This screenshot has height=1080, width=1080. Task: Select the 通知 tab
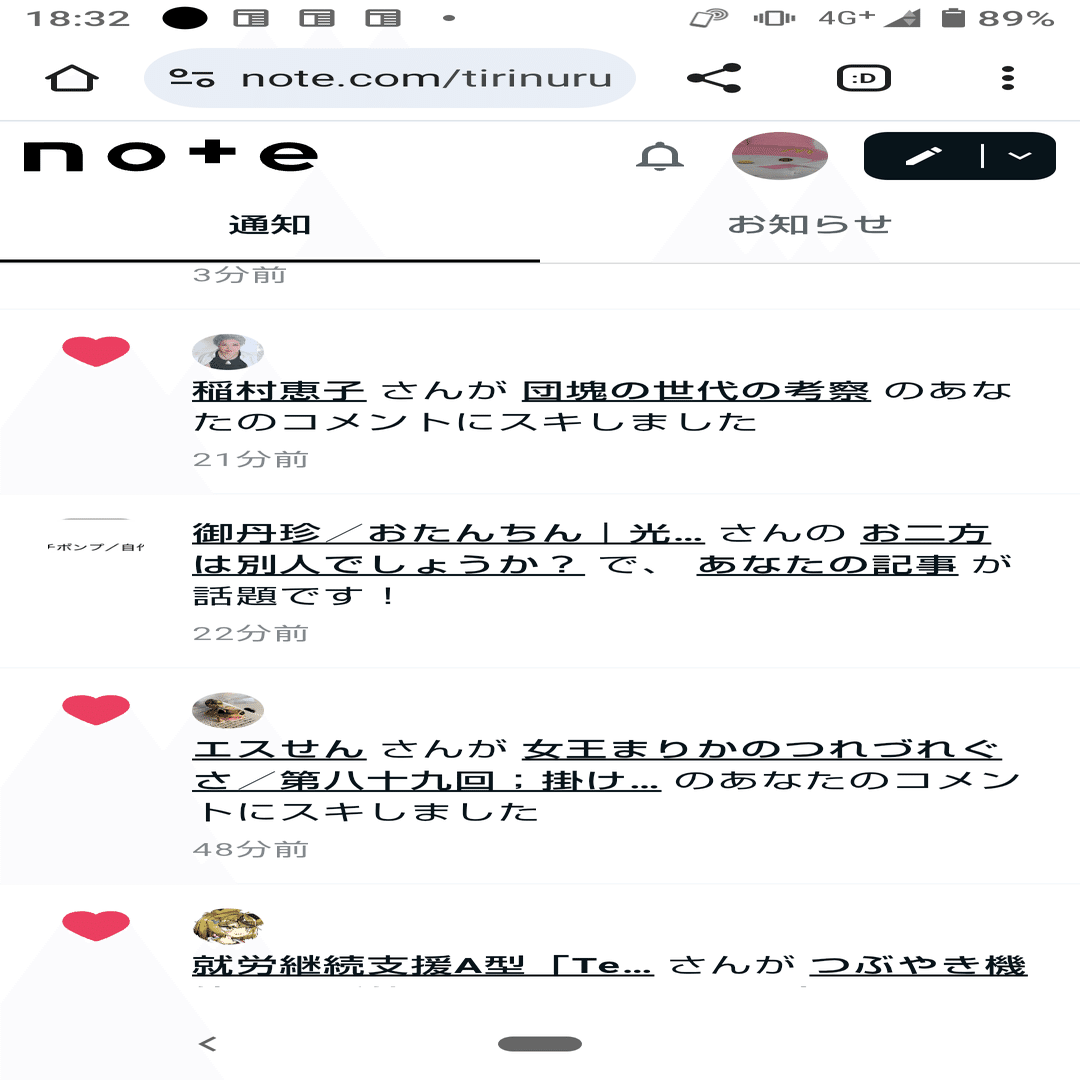click(x=270, y=225)
